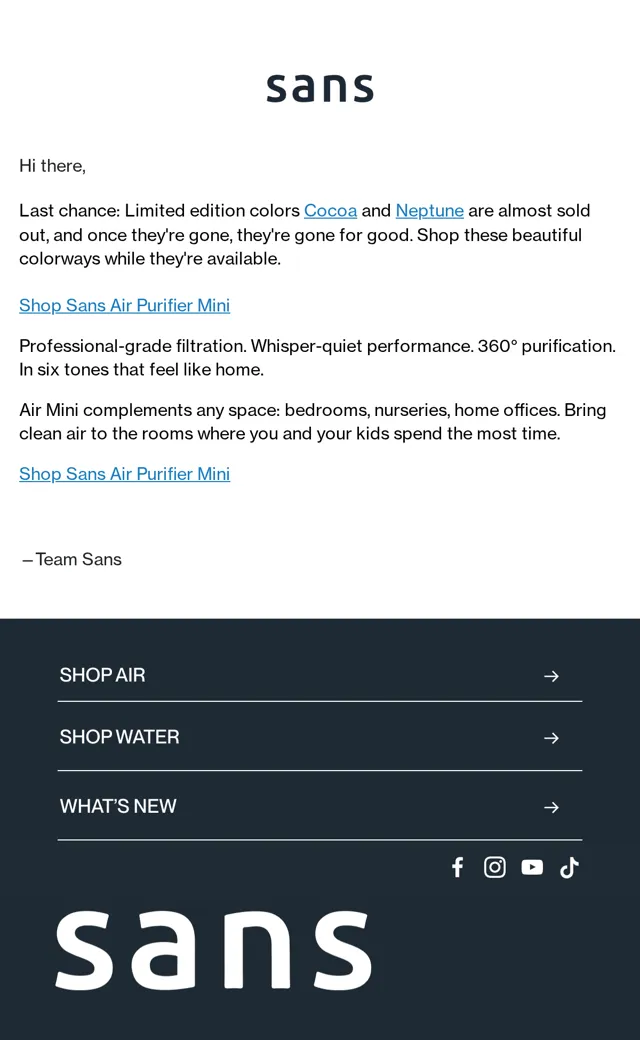Open the SHOP AIR row
Viewport: 640px width, 1040px height.
pyautogui.click(x=320, y=675)
